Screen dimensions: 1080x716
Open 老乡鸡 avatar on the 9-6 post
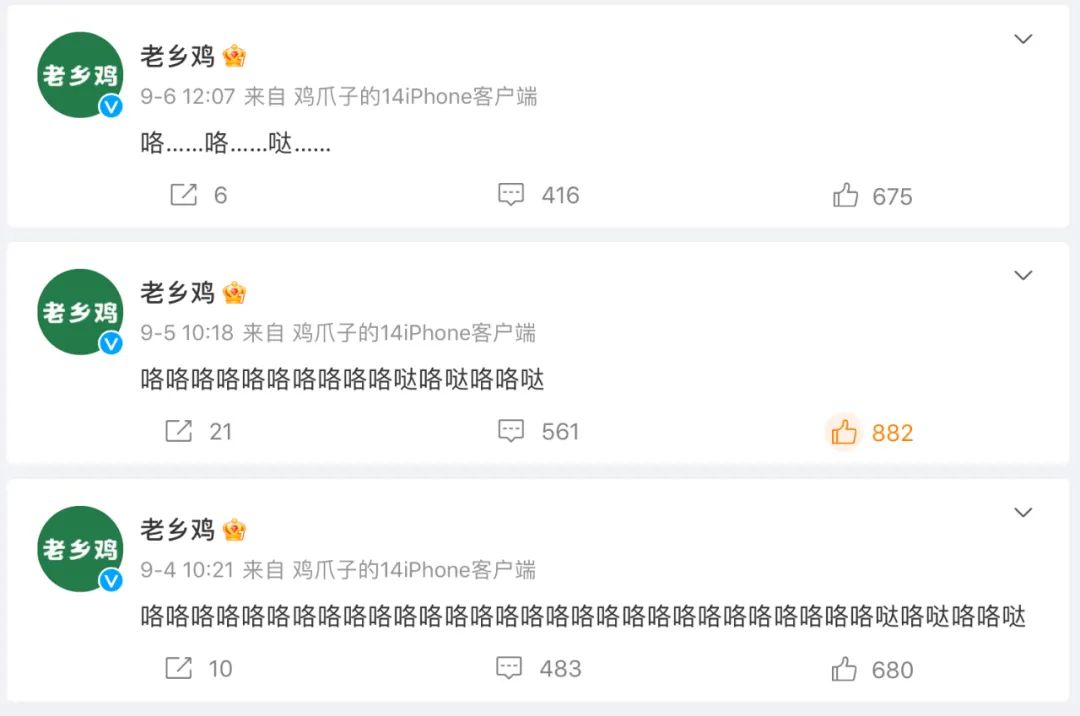pyautogui.click(x=80, y=75)
